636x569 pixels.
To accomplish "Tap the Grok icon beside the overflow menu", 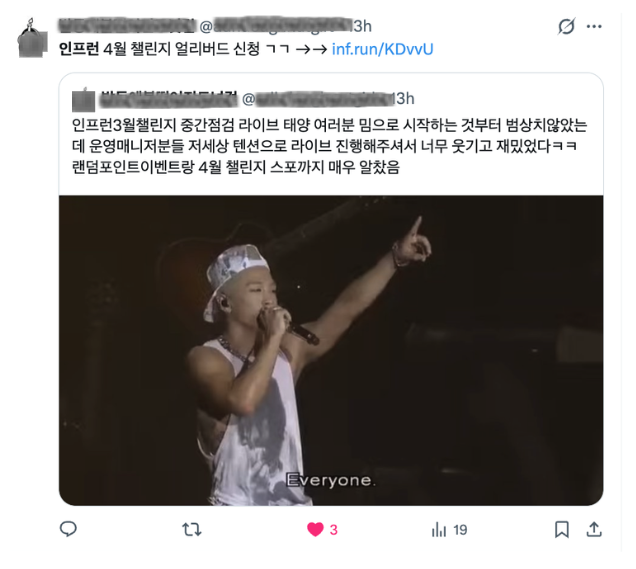I will pyautogui.click(x=566, y=26).
